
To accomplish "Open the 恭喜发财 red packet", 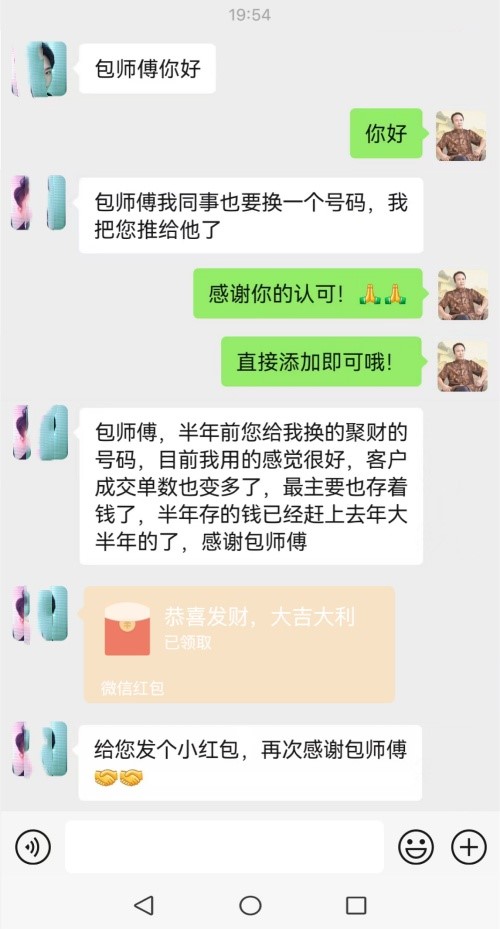I will pyautogui.click(x=239, y=644).
